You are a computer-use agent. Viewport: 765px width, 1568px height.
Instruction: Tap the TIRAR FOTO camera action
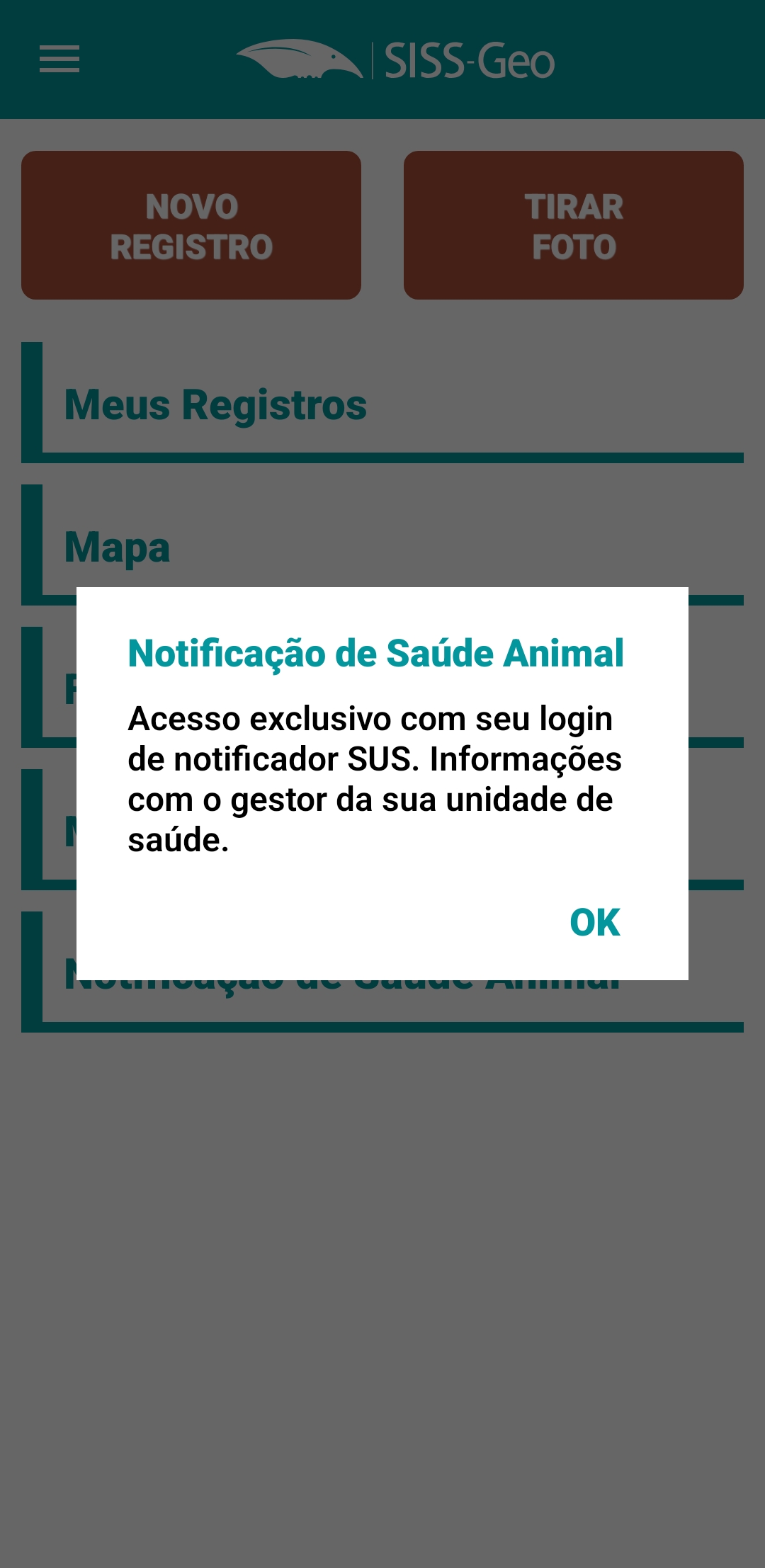click(x=574, y=227)
